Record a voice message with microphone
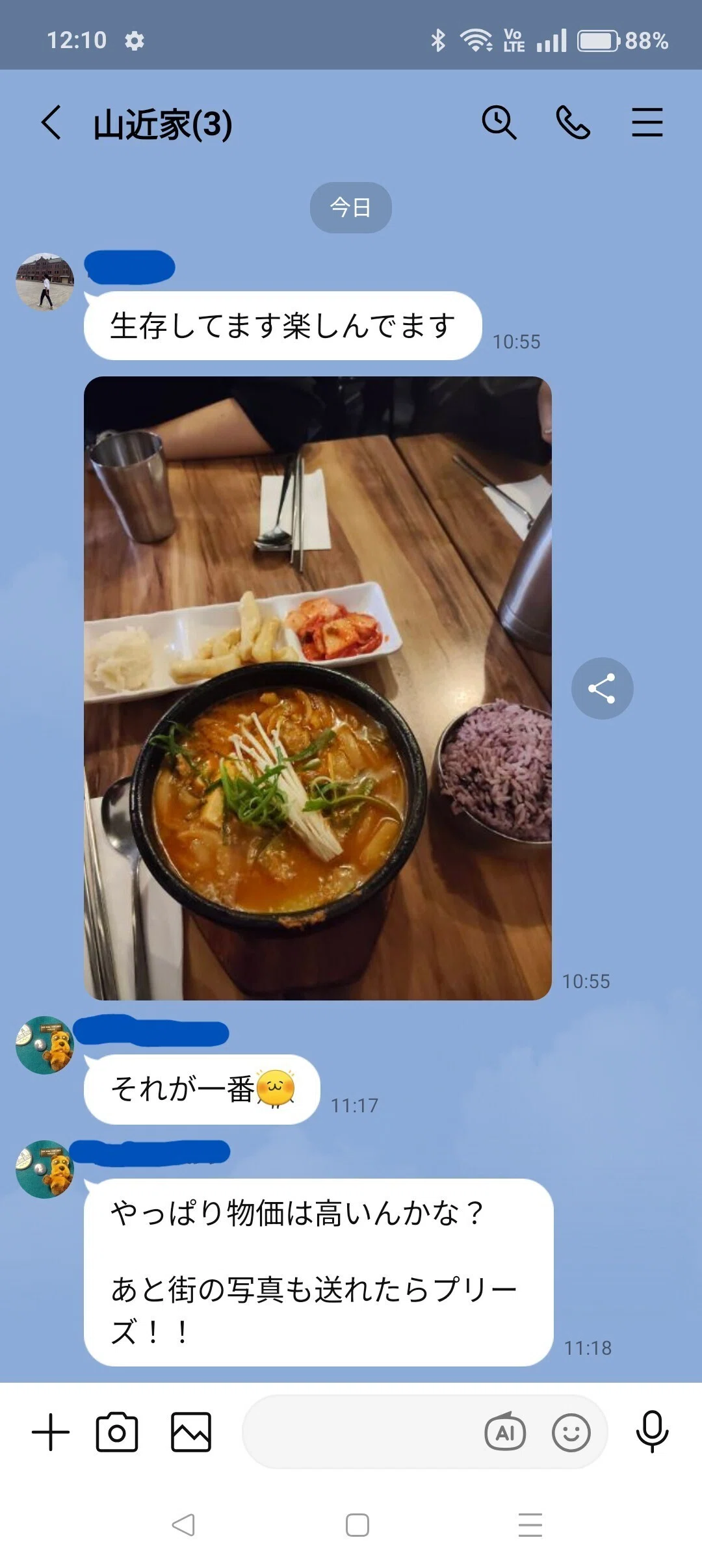This screenshot has height=1568, width=702. click(x=652, y=1432)
